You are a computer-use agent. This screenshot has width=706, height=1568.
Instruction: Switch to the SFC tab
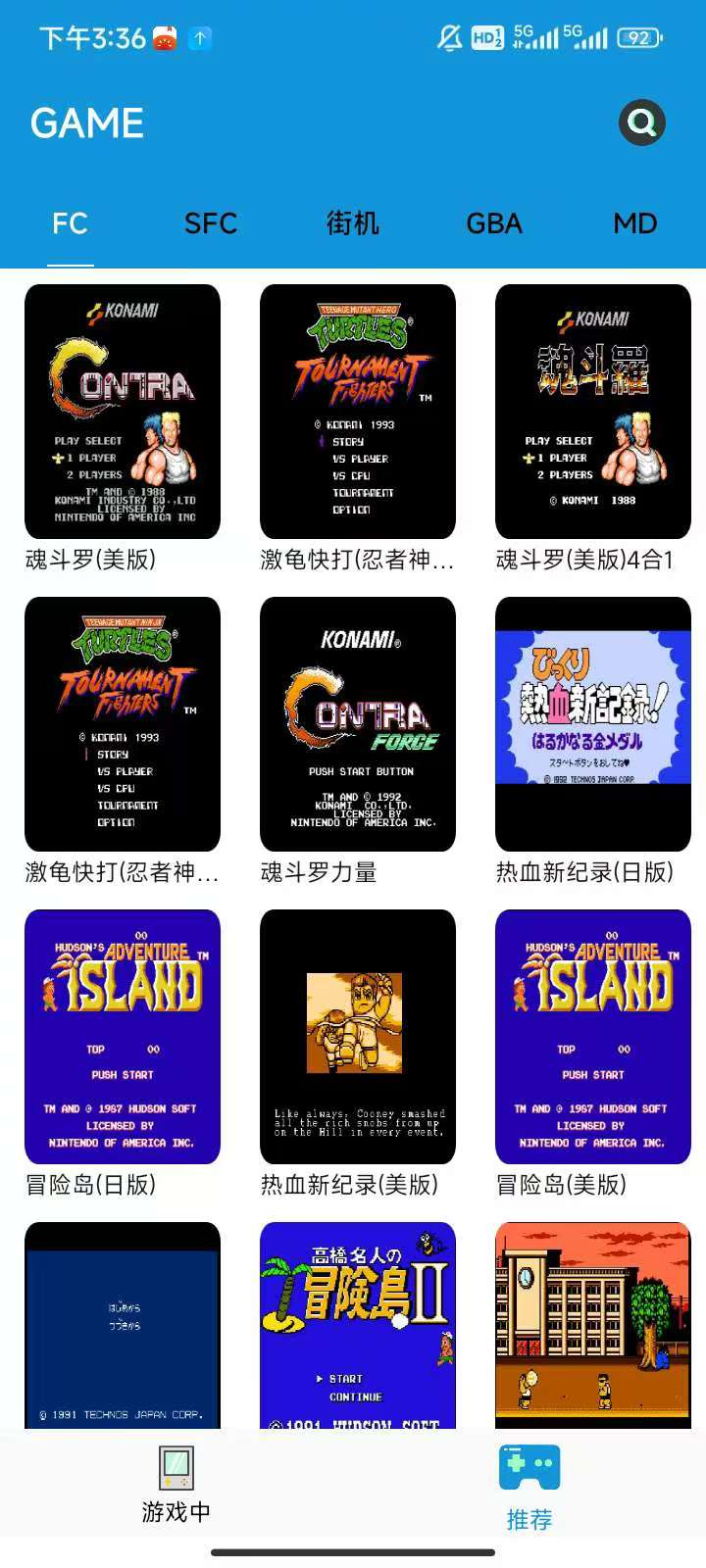[x=211, y=223]
